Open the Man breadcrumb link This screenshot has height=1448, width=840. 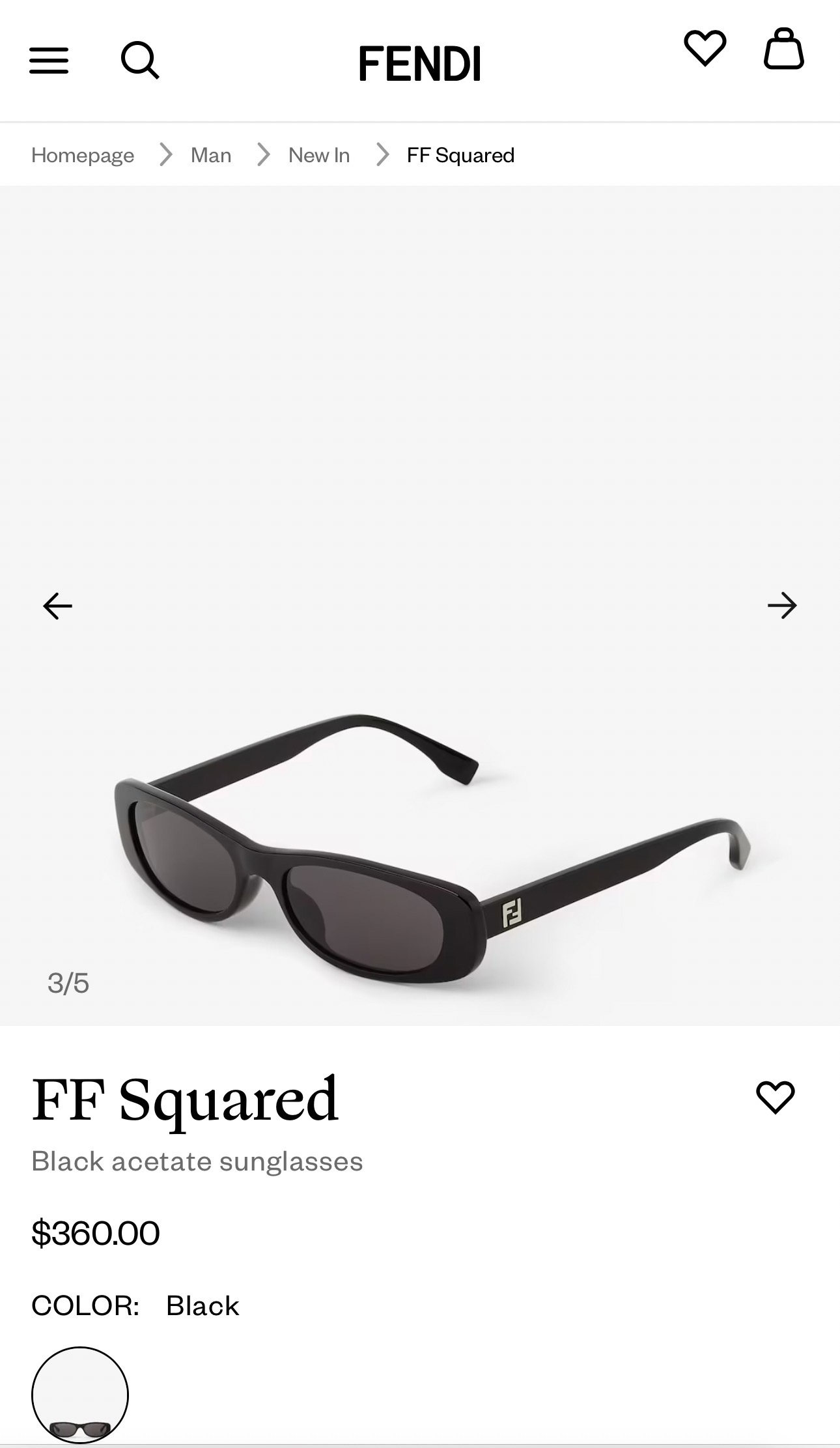point(211,155)
